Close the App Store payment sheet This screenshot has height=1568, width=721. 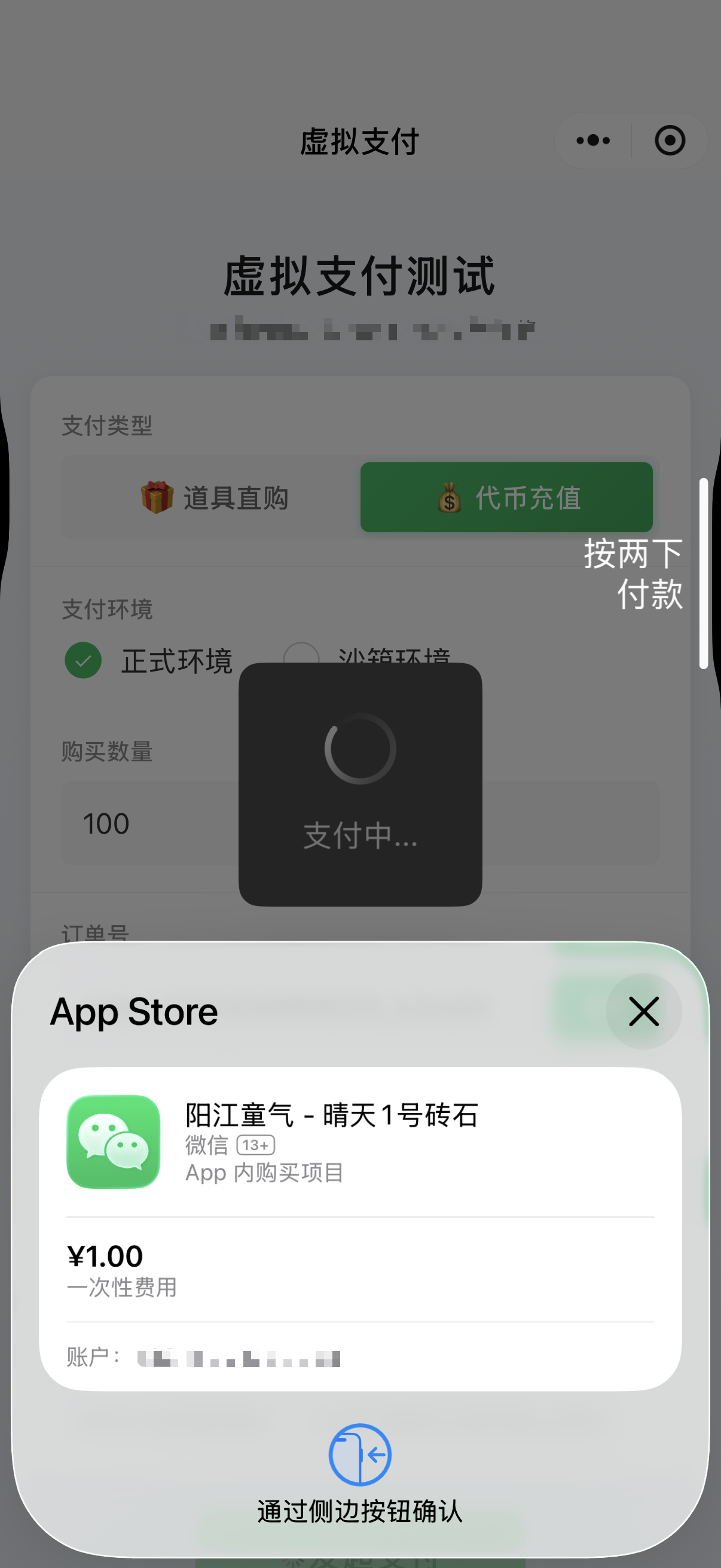pos(643,1011)
